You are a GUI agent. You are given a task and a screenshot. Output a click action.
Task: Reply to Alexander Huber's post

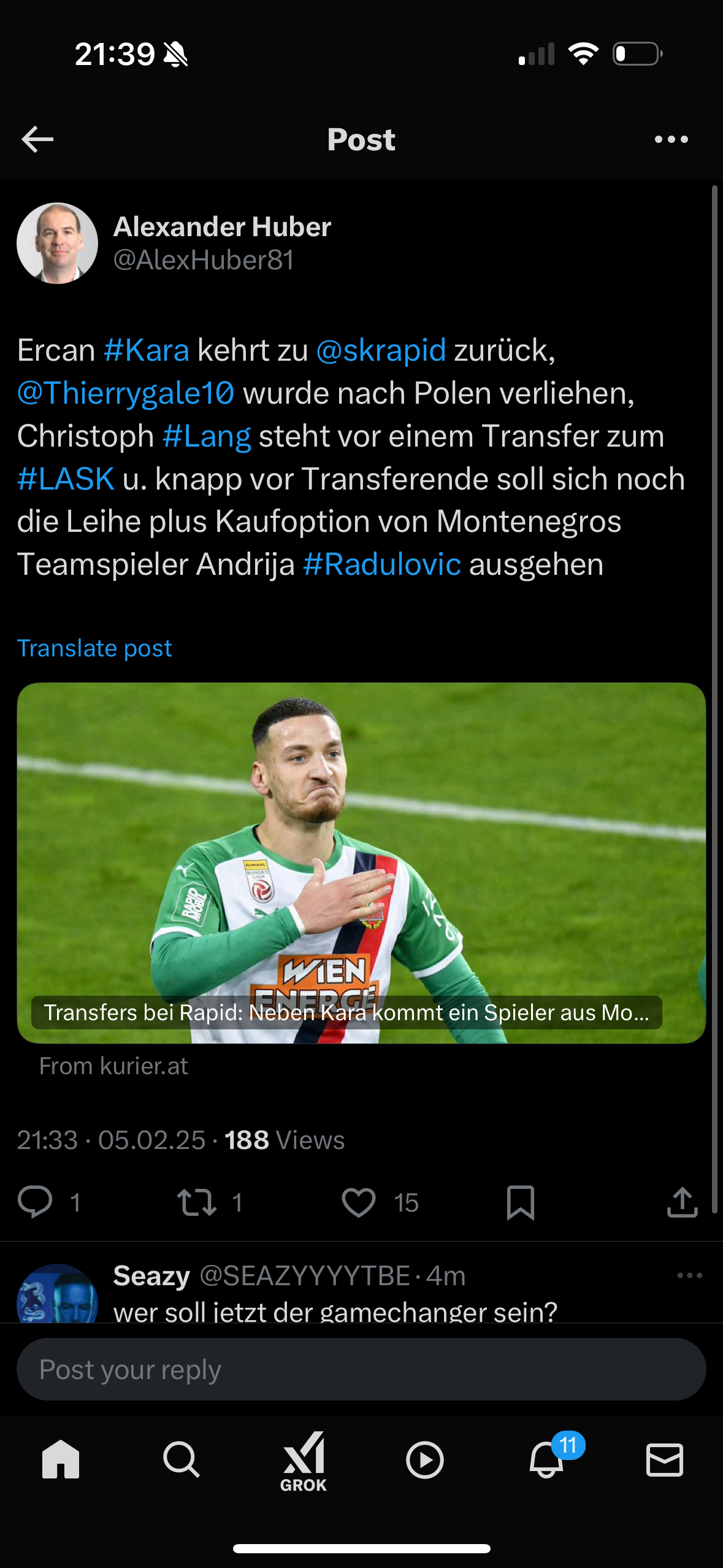36,1202
